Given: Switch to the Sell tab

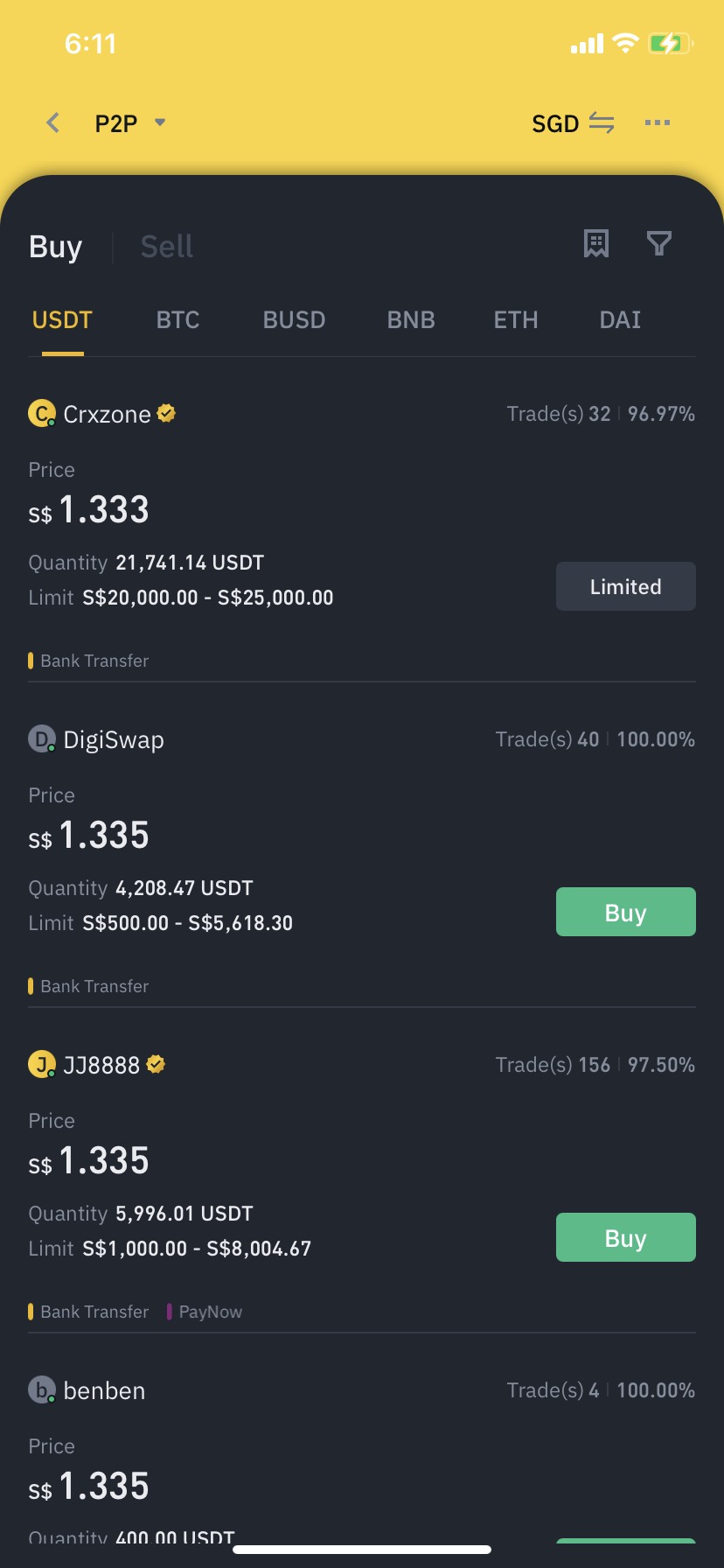Looking at the screenshot, I should tap(165, 247).
